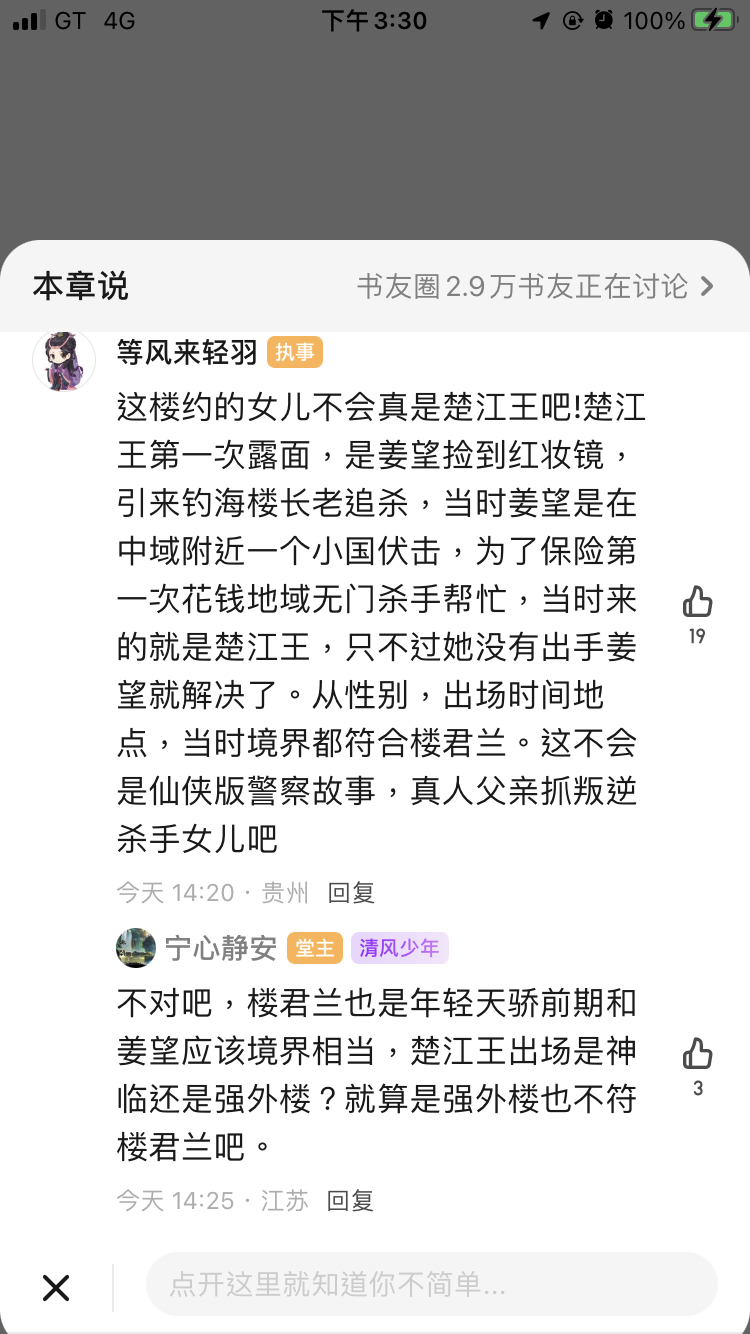Close the chapter comments panel
750x1334 pixels.
(x=56, y=1288)
